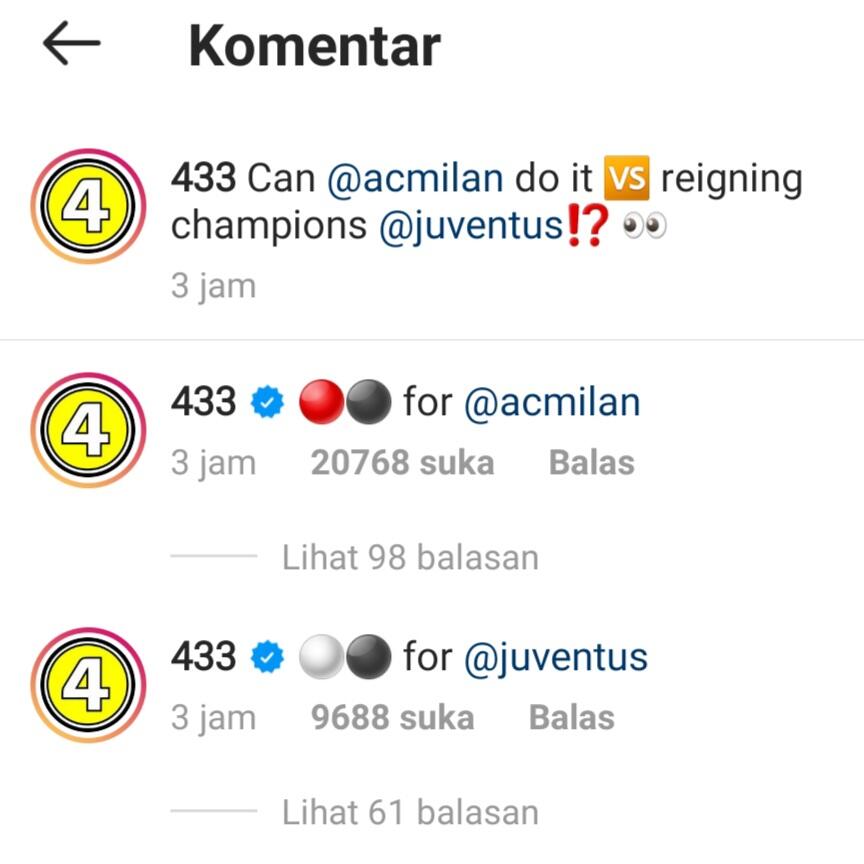Go back using the arrow icon
864x864 pixels.
coord(71,45)
